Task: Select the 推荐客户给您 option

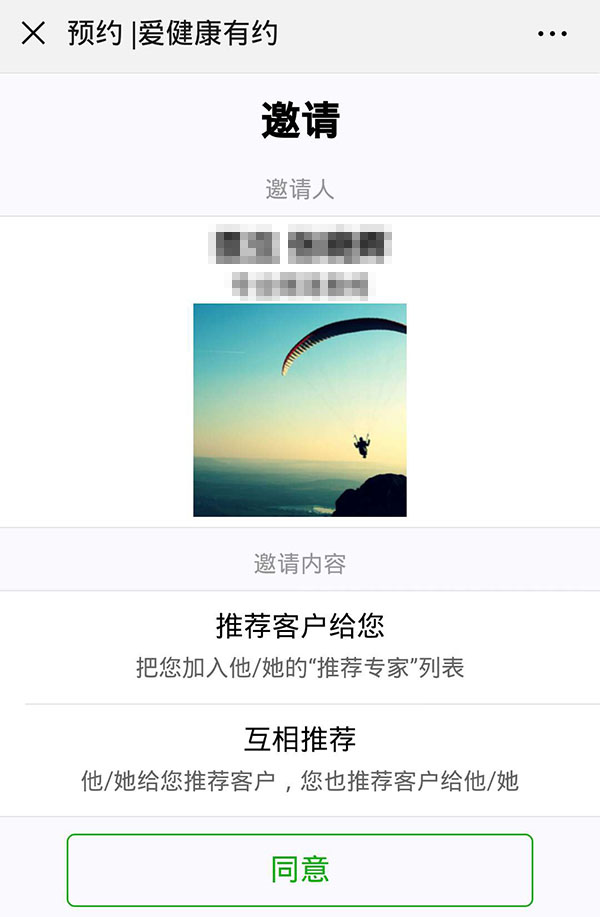Action: coord(300,645)
